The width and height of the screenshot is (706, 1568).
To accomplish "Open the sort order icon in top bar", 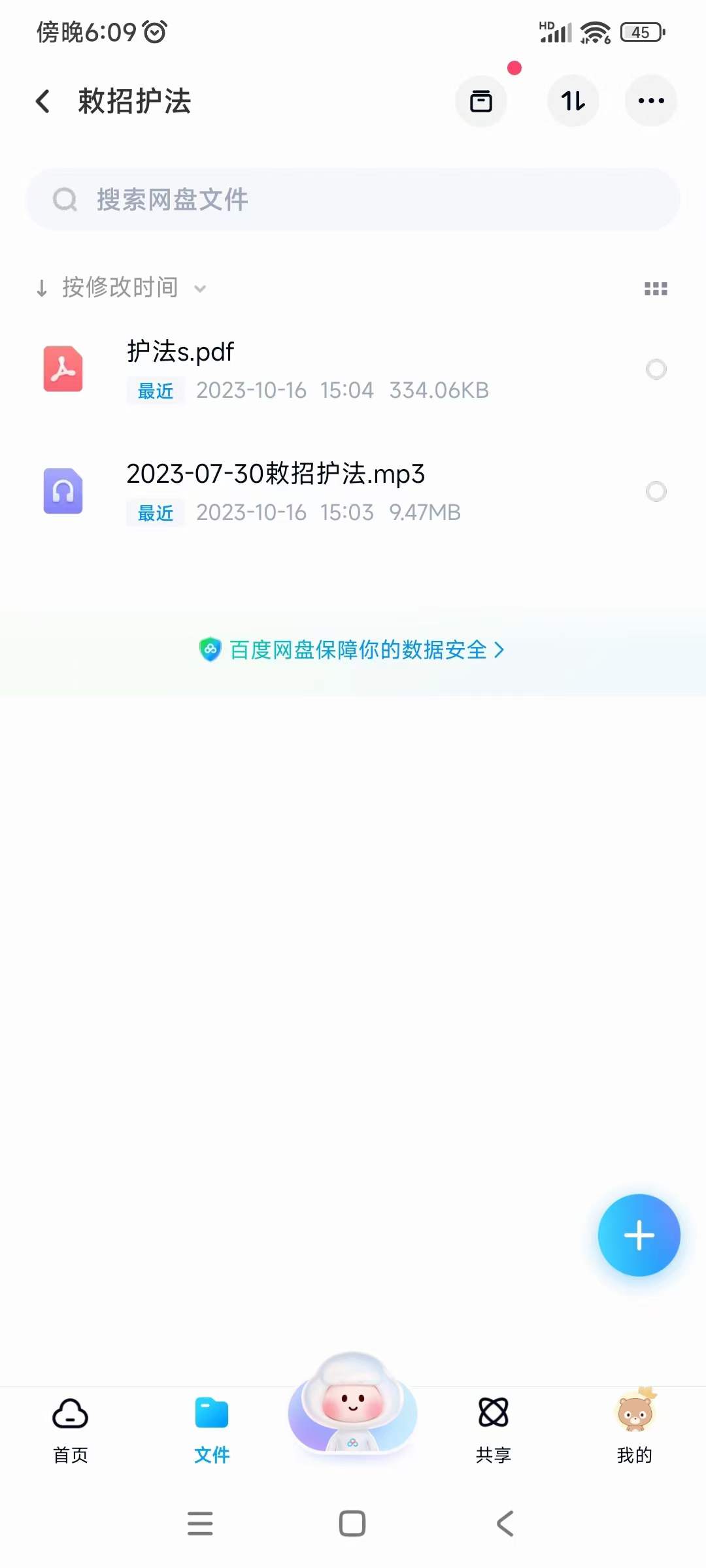I will click(x=573, y=101).
